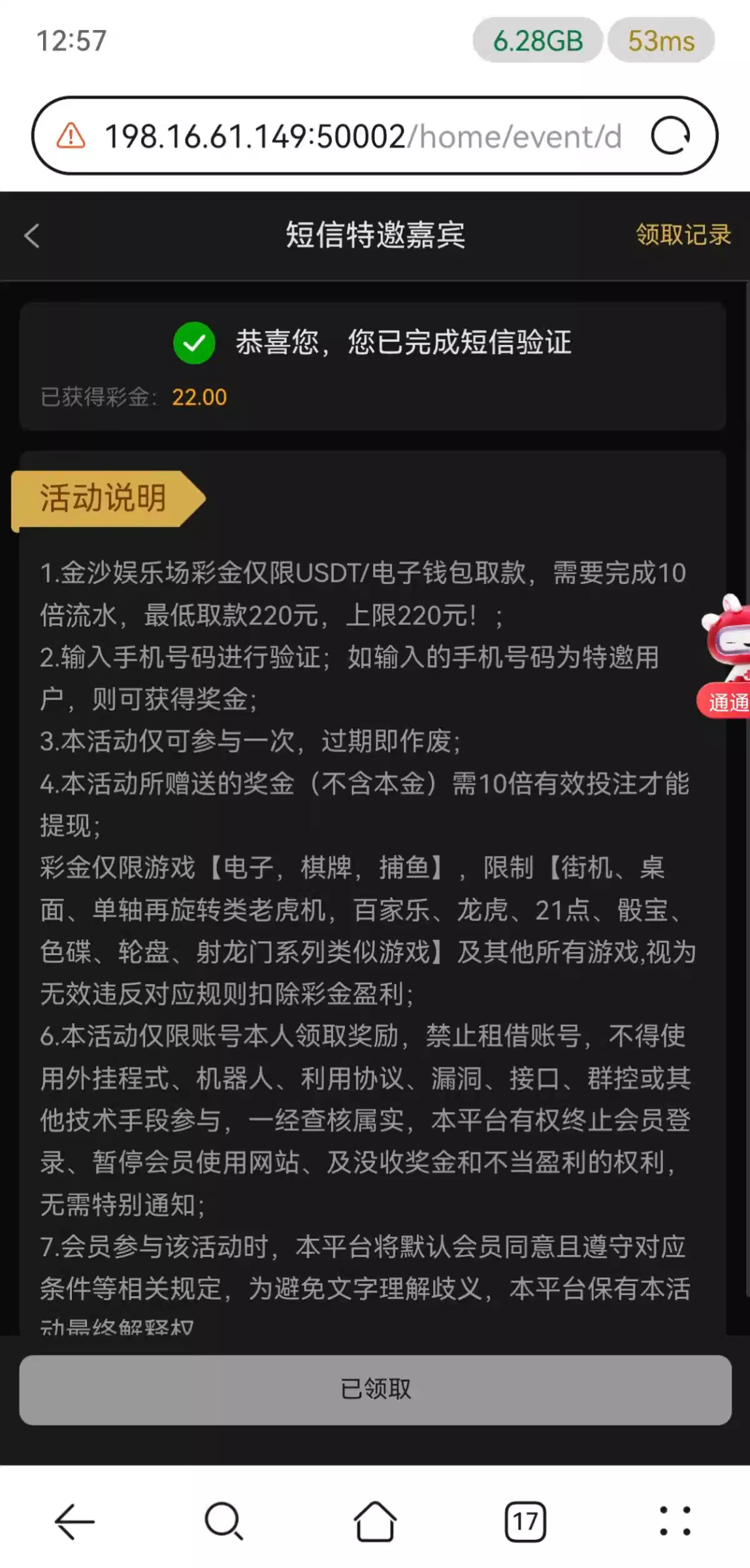Open the tab switcher showing 17 tabs
The height and width of the screenshot is (1568, 750).
click(525, 1521)
